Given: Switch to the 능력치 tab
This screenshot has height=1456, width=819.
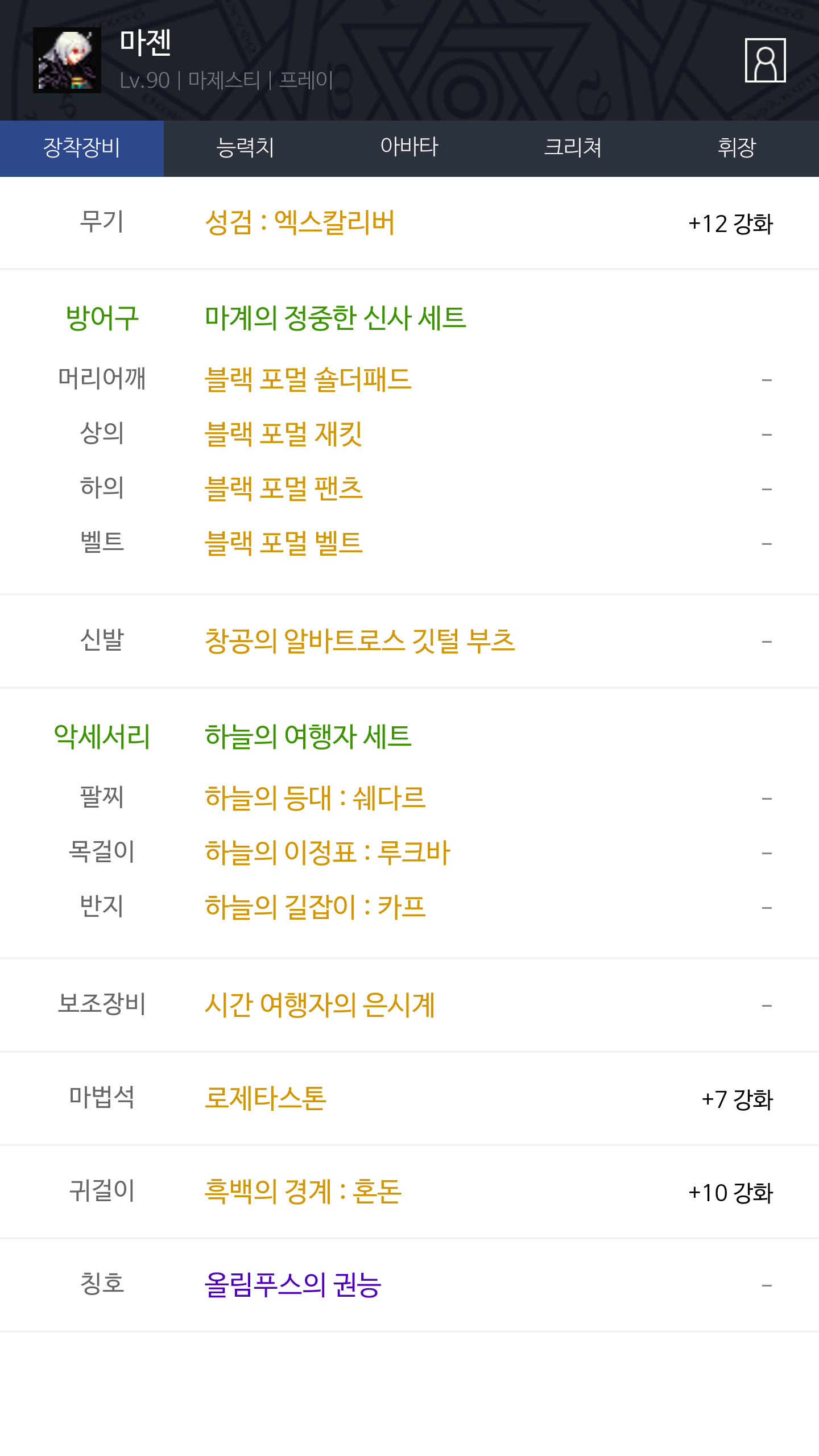Looking at the screenshot, I should tap(246, 148).
